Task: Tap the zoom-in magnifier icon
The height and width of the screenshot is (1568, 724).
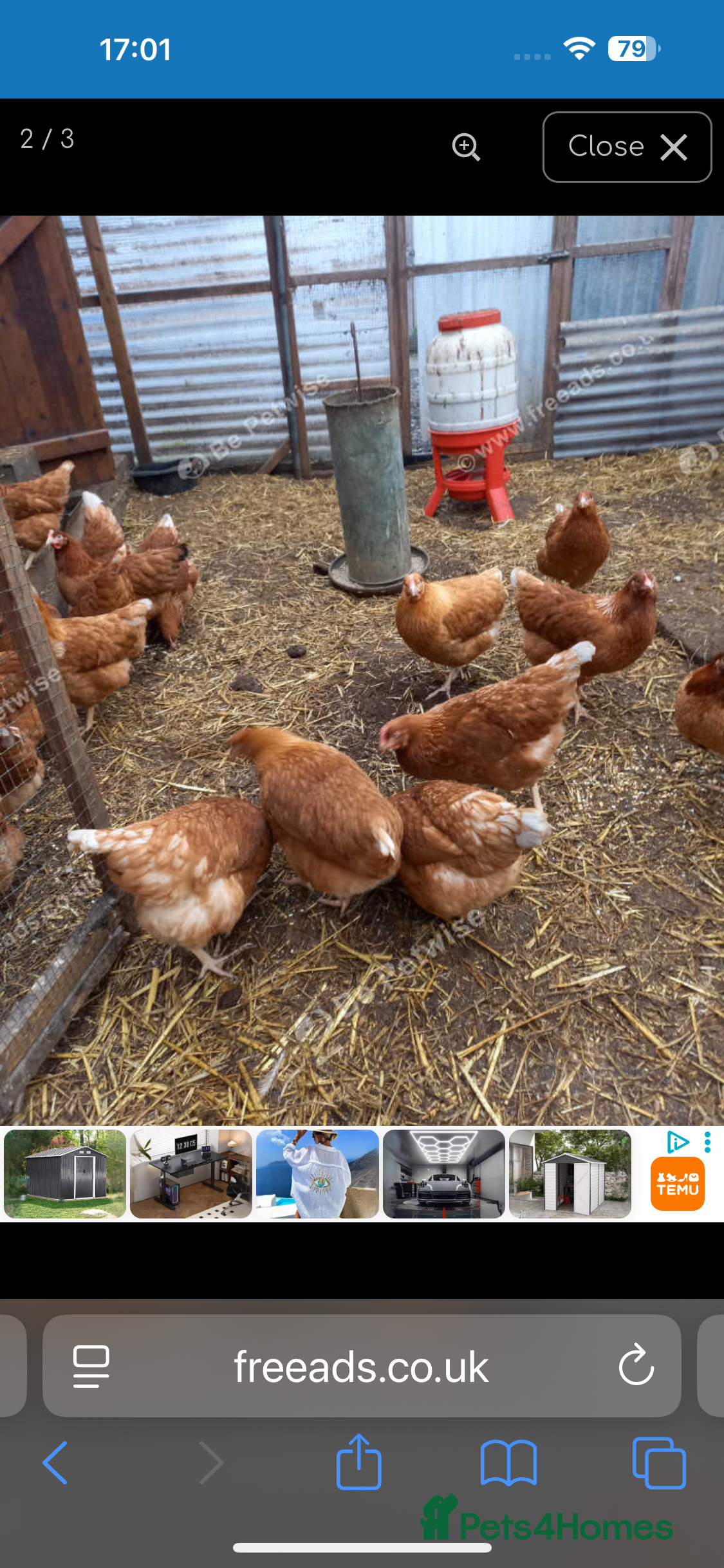Action: 467,147
